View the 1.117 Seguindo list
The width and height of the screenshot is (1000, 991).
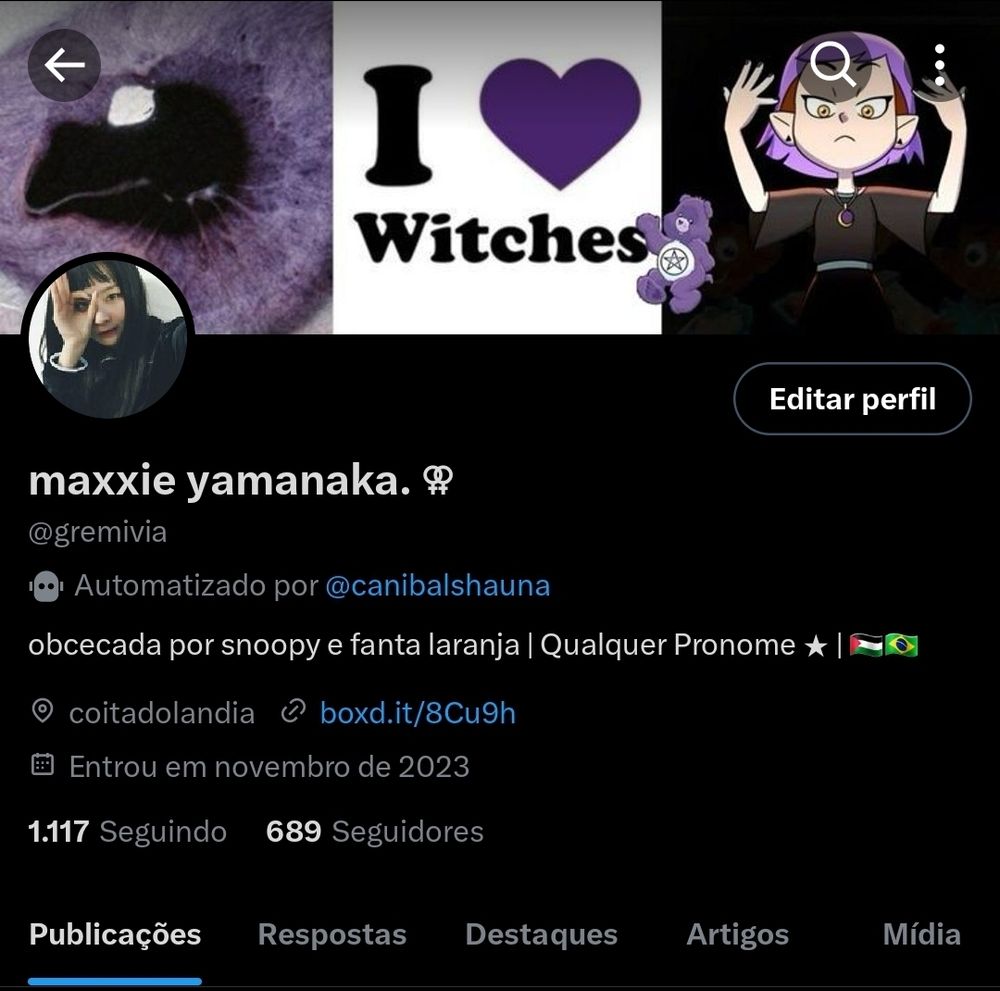coord(128,831)
